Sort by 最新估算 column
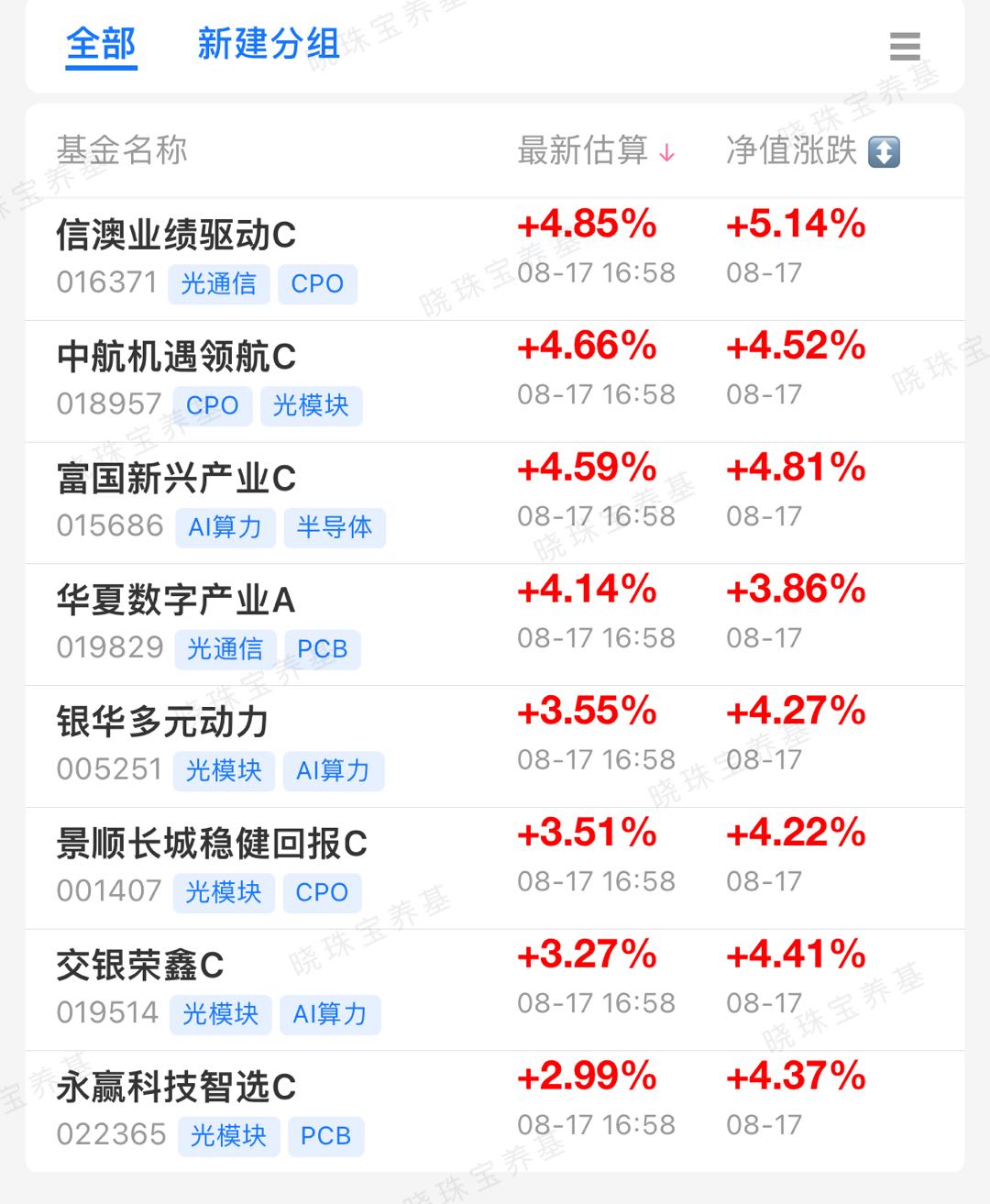The width and height of the screenshot is (990, 1204). [x=596, y=150]
